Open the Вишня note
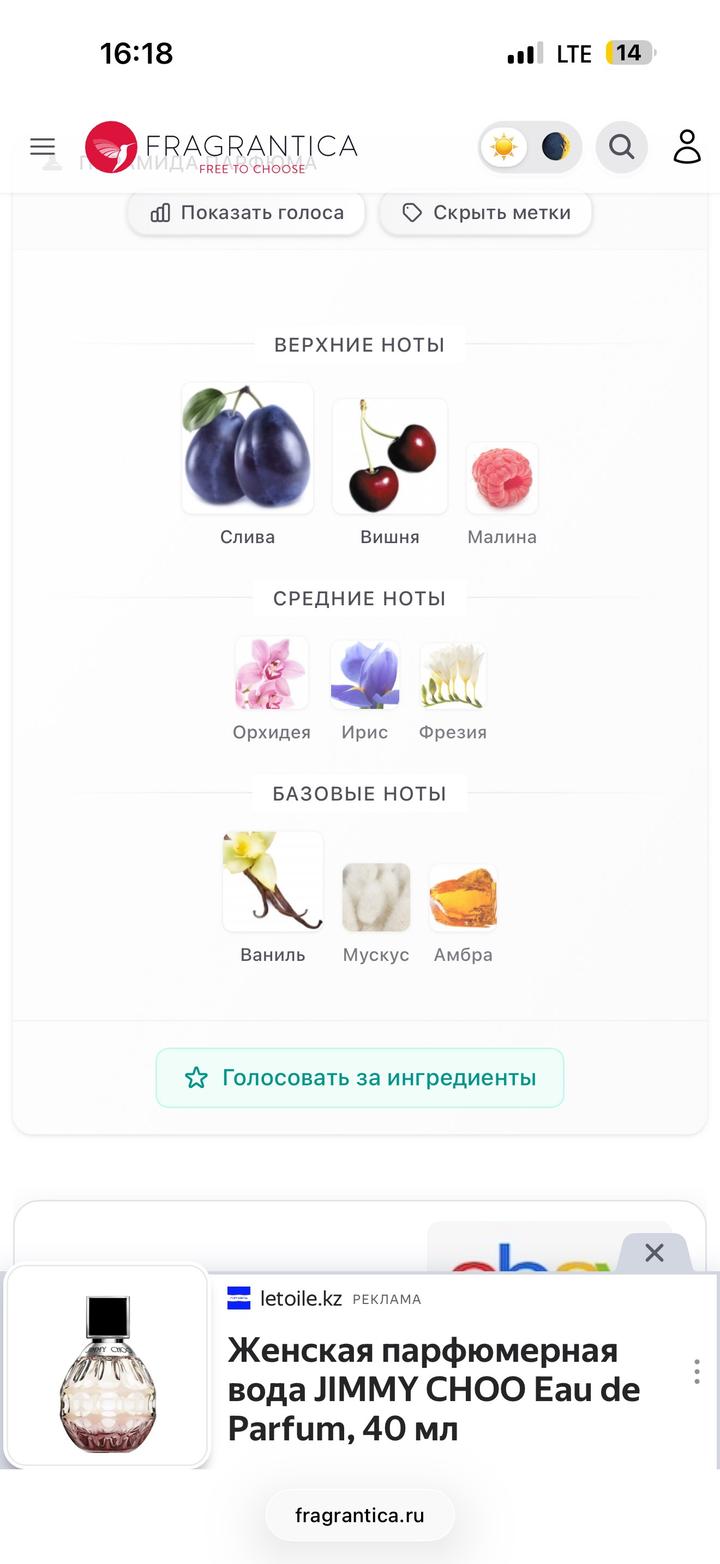Screen dimensions: 720x1564 [390, 457]
